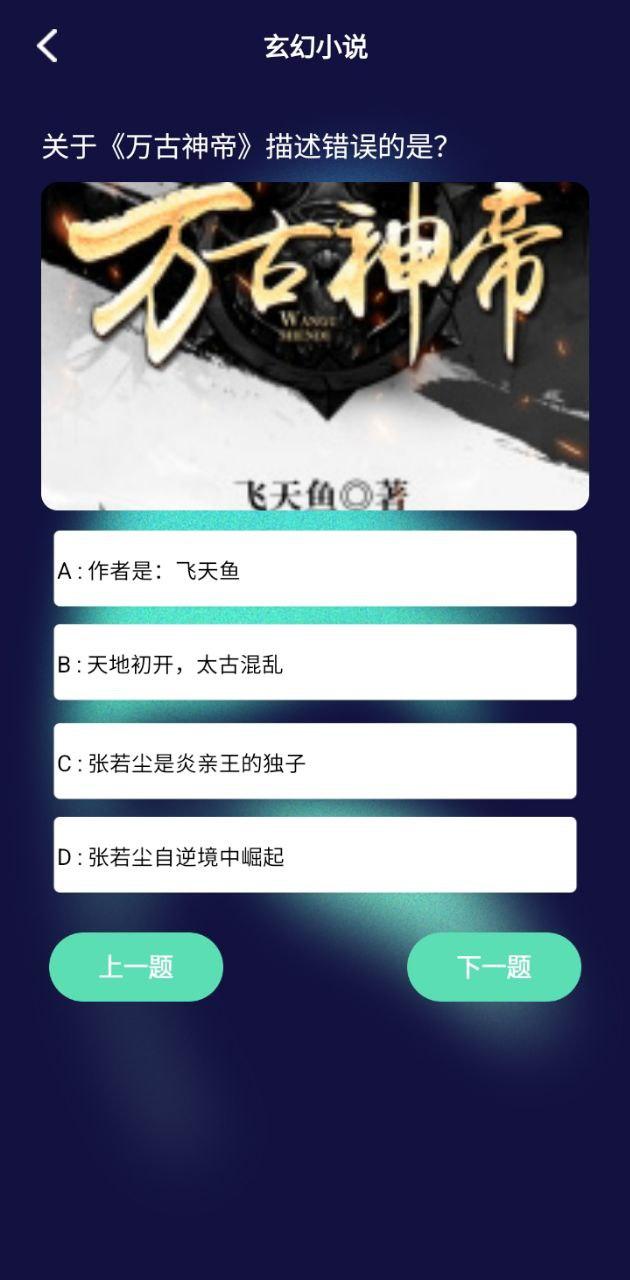This screenshot has height=1280, width=630.
Task: Advance to the next question 下一题
Action: pos(494,967)
